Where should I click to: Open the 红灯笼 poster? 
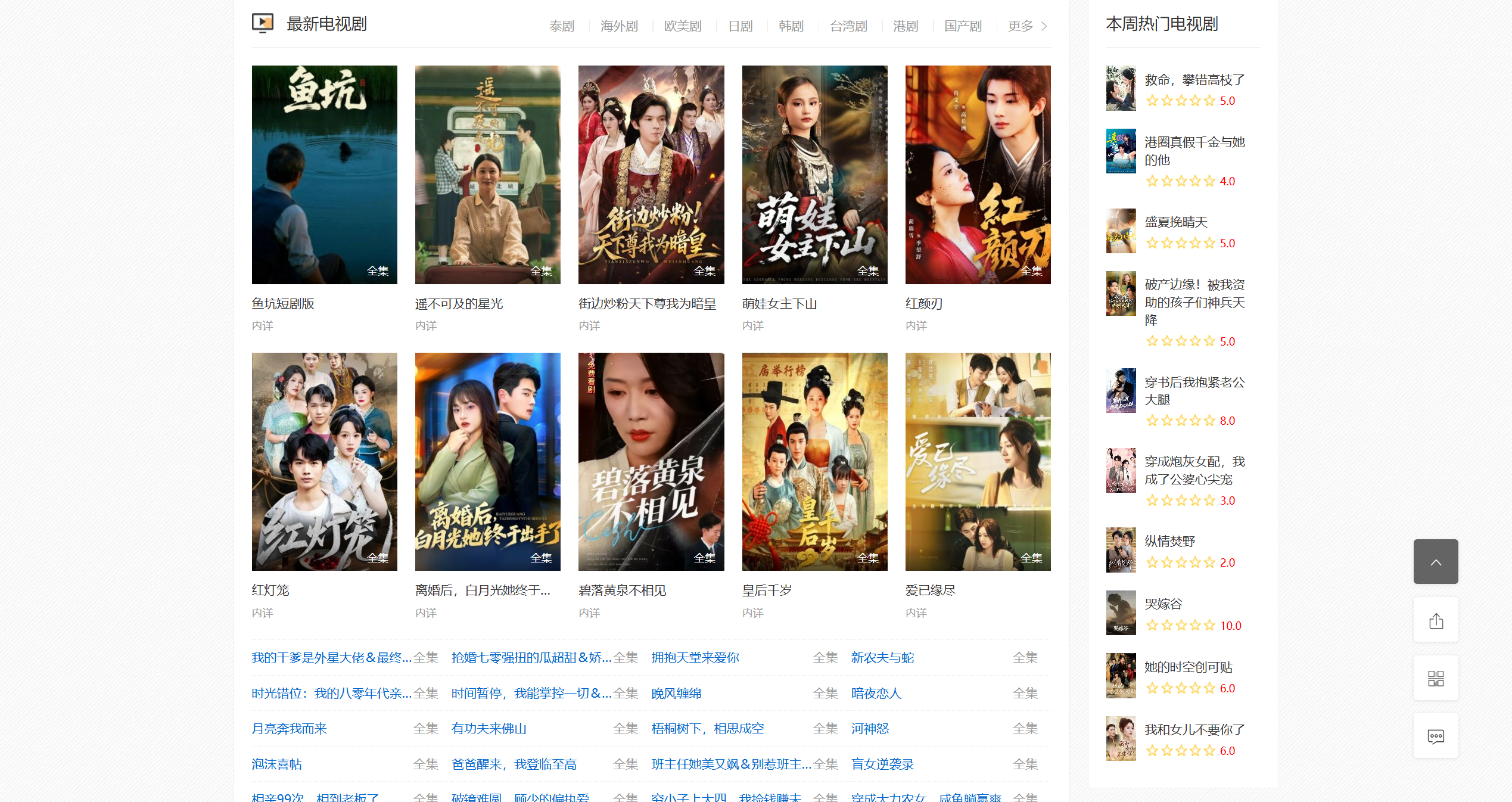coord(324,461)
